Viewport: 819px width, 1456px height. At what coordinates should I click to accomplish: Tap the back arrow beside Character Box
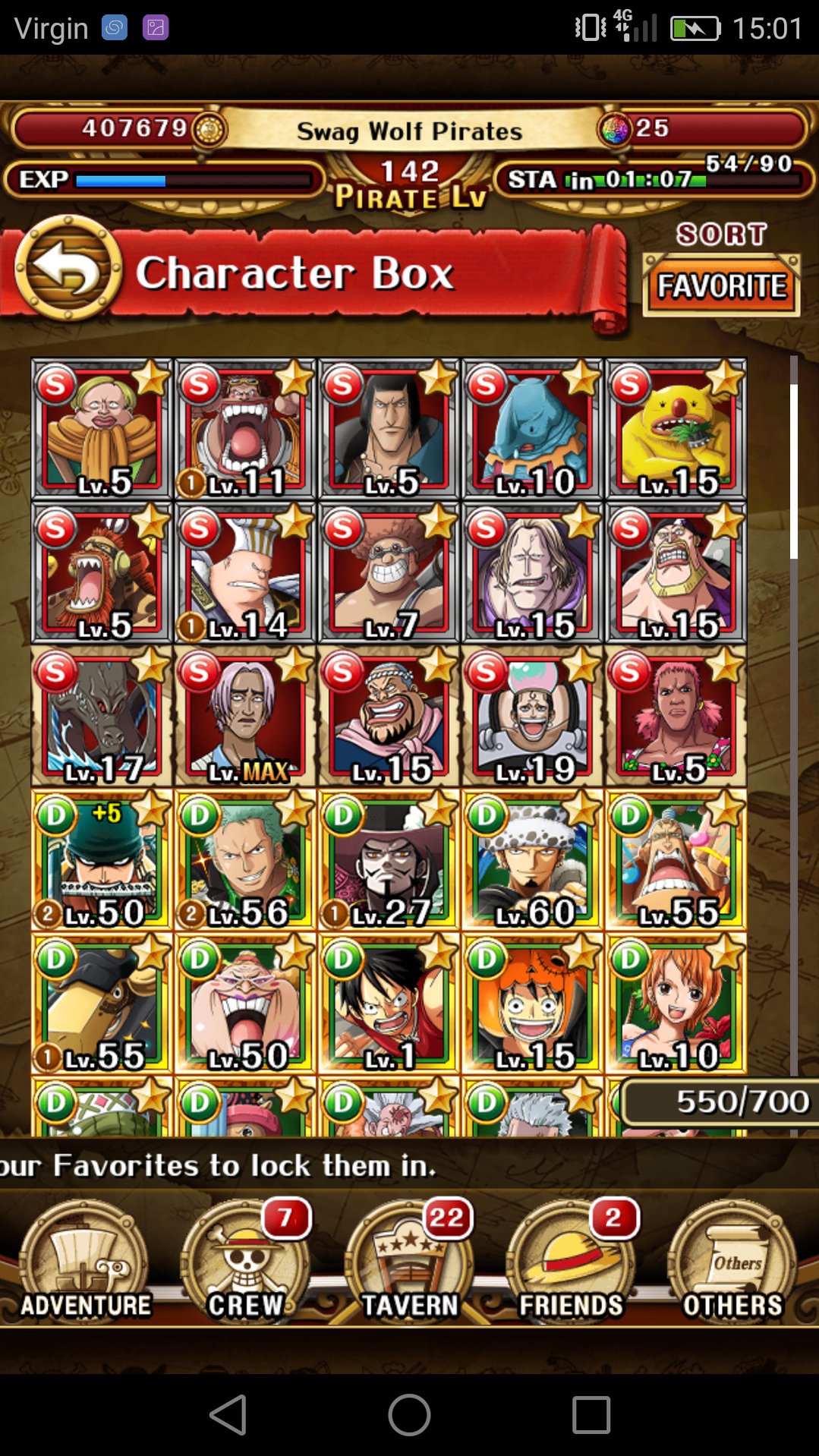coord(68,268)
